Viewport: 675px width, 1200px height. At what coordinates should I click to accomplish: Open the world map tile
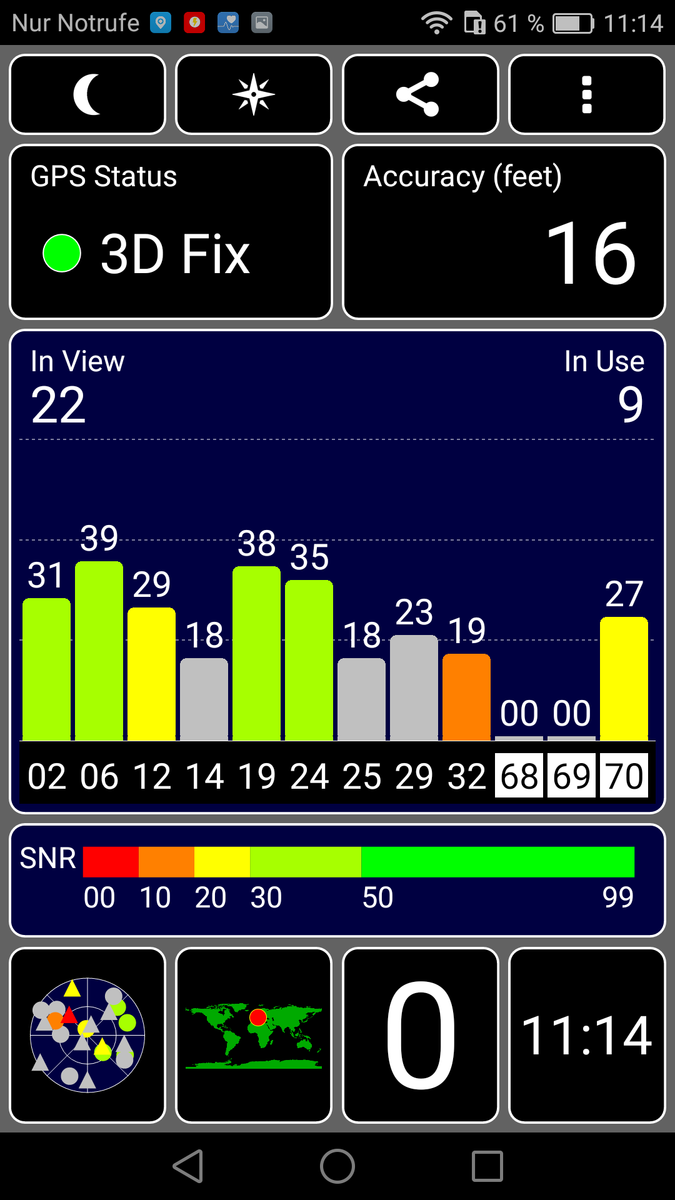(253, 1035)
